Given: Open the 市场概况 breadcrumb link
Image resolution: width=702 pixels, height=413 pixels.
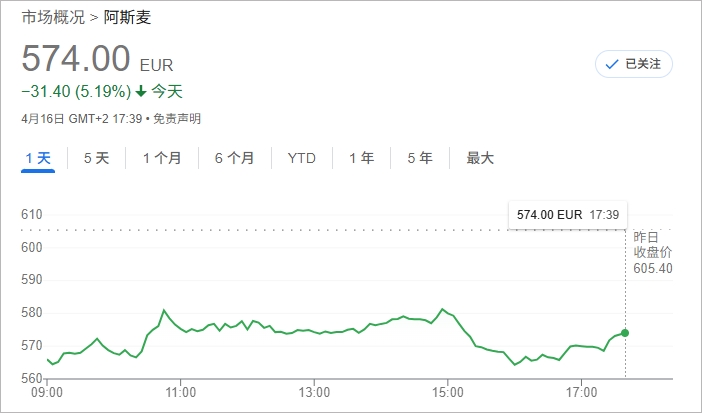Looking at the screenshot, I should pos(53,18).
